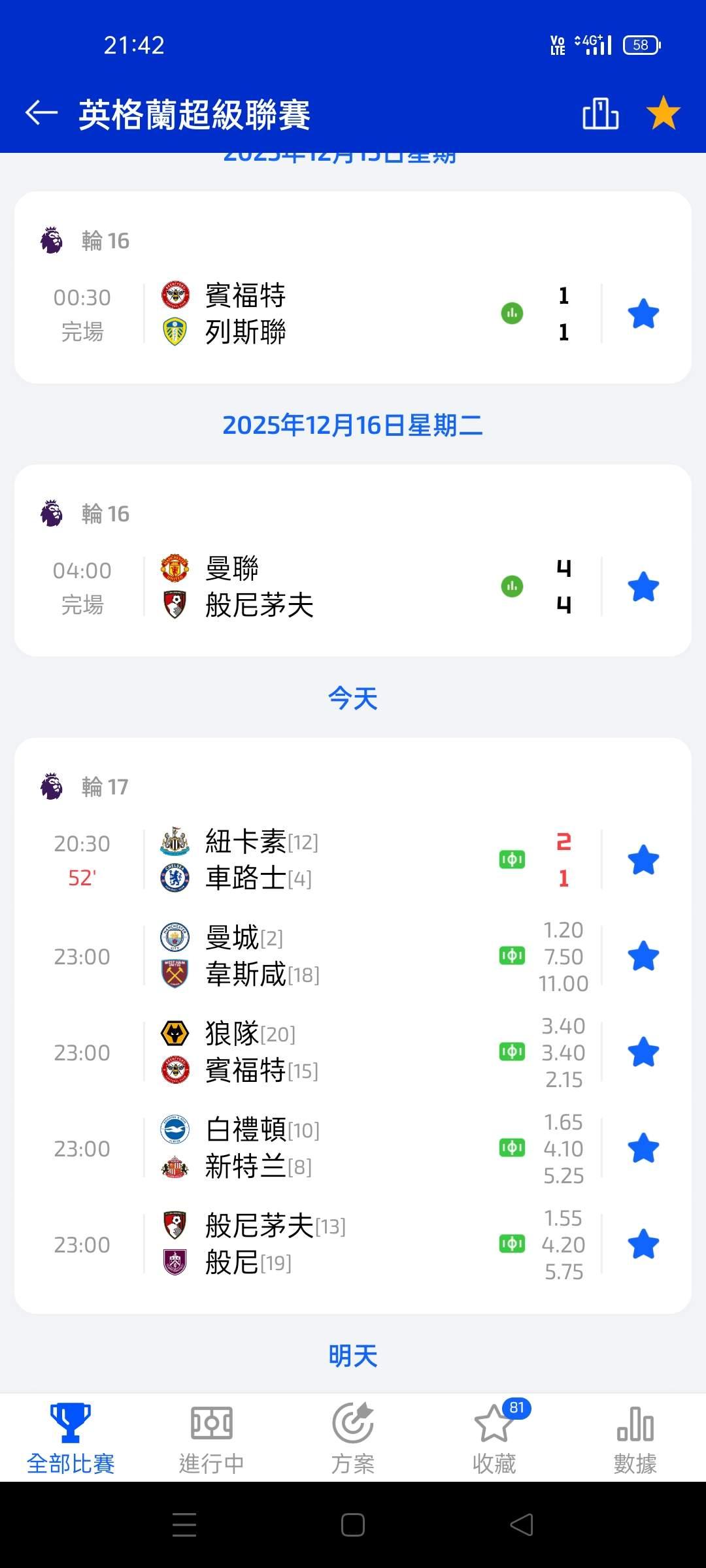Switch to the 數據 tab
Viewport: 706px width, 1568px height.
coord(635,1439)
